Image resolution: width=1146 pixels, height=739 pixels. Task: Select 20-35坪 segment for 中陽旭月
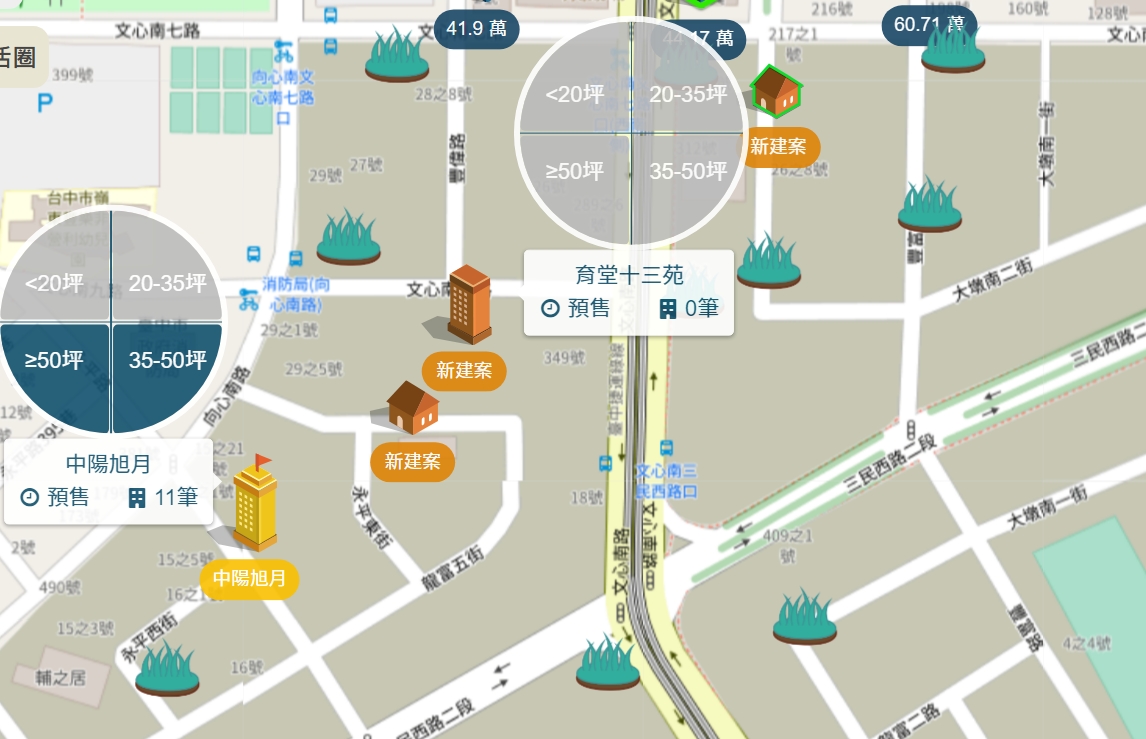[167, 283]
